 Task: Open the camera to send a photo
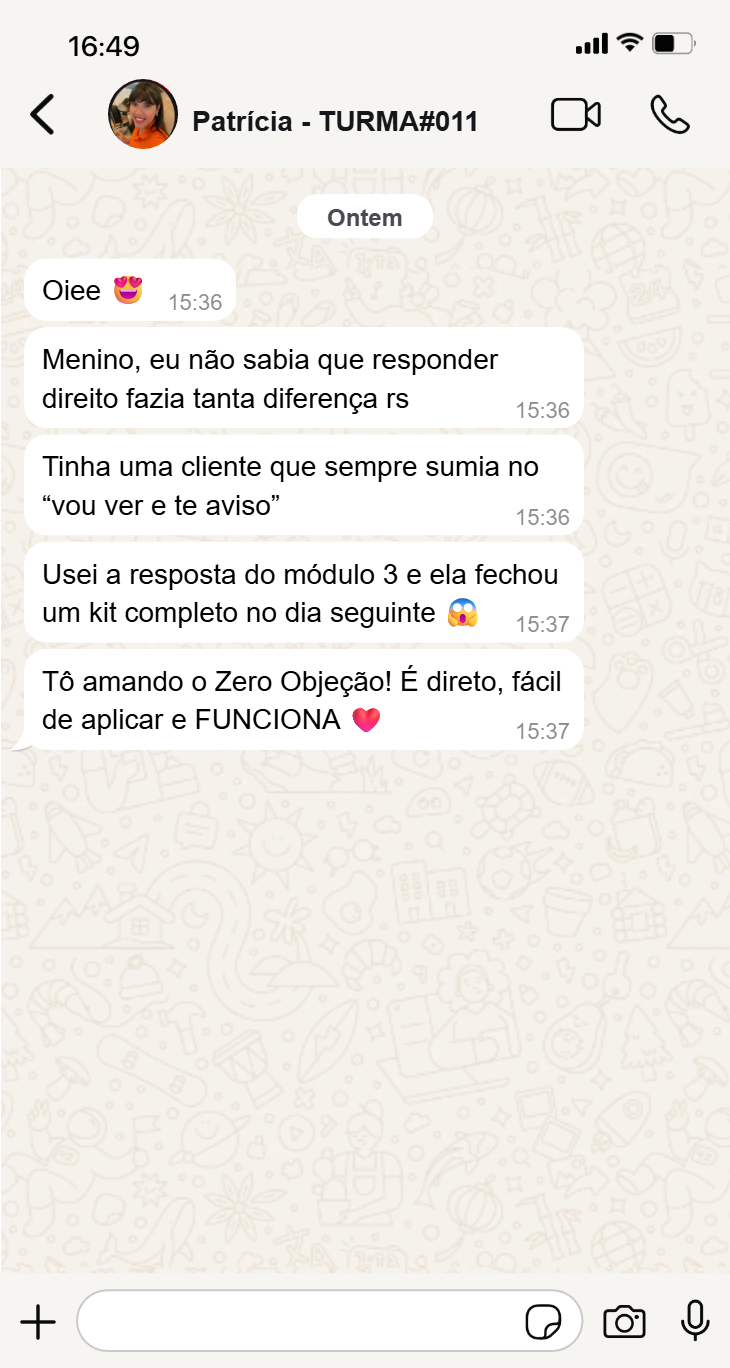point(624,1322)
